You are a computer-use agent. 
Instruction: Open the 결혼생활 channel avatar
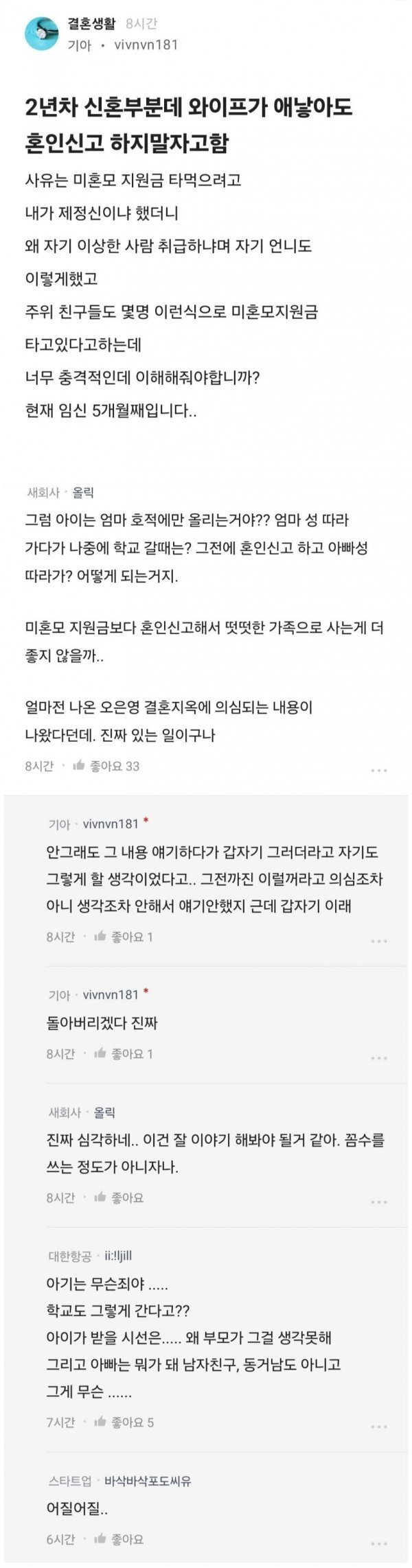click(41, 34)
